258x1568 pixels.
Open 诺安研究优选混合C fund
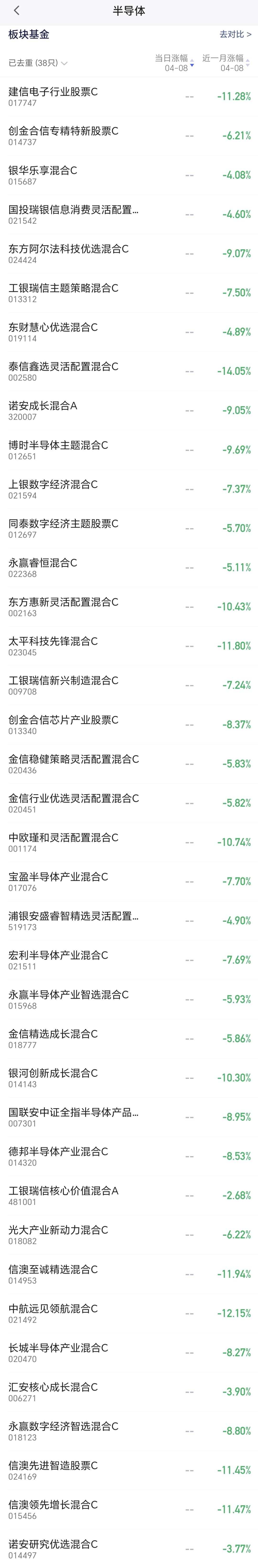click(129, 1549)
